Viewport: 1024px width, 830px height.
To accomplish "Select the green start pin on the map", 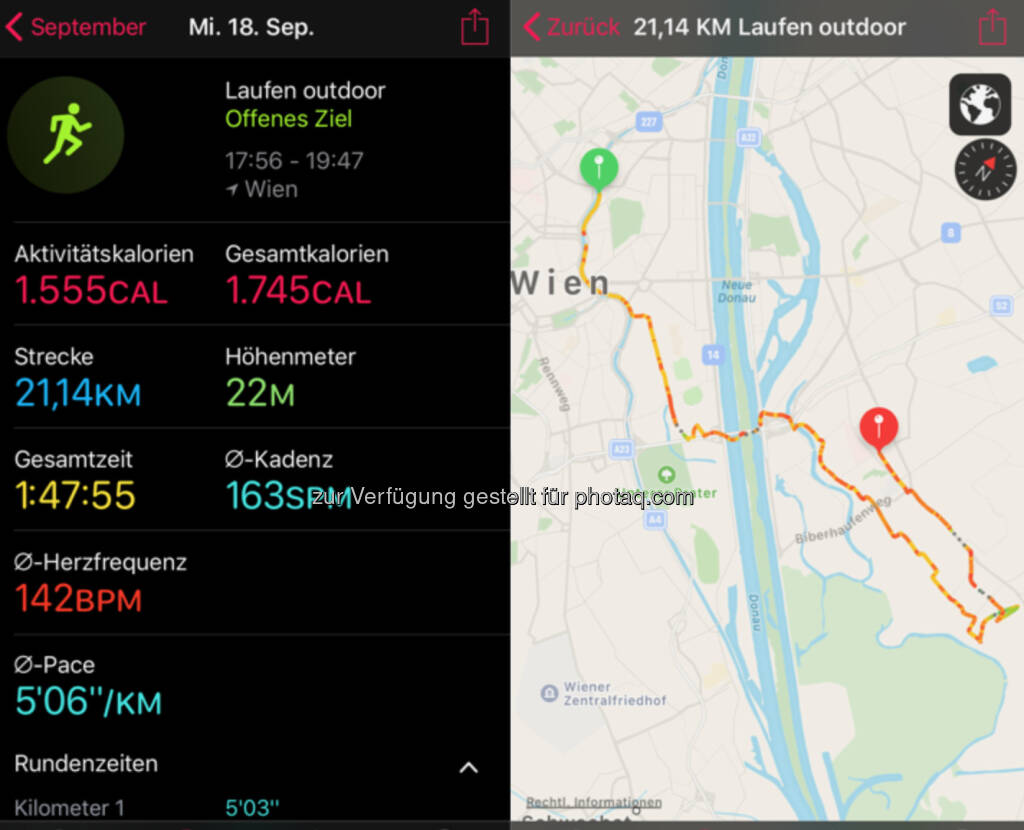I will point(599,166).
